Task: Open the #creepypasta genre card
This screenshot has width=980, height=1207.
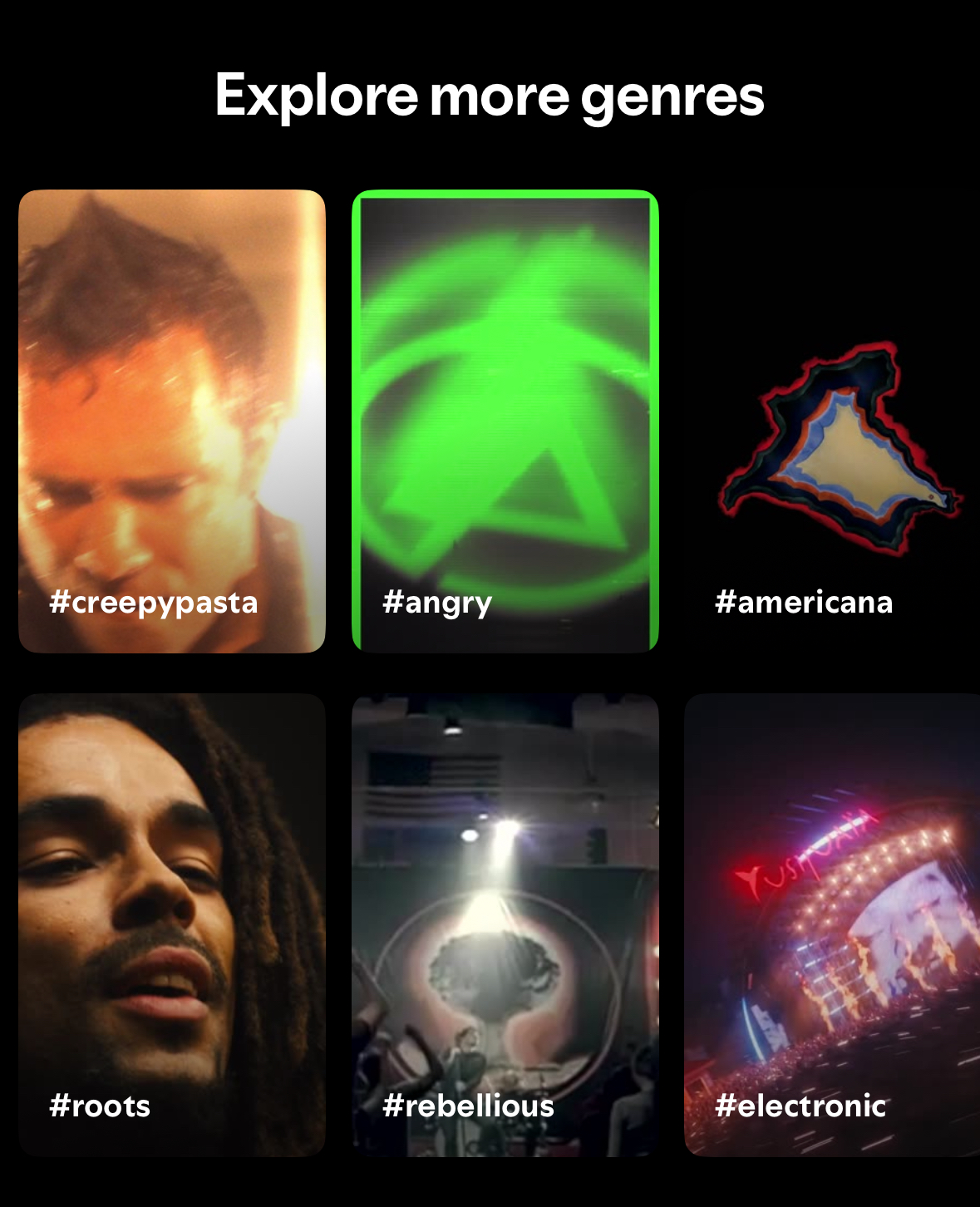Action: pos(171,421)
